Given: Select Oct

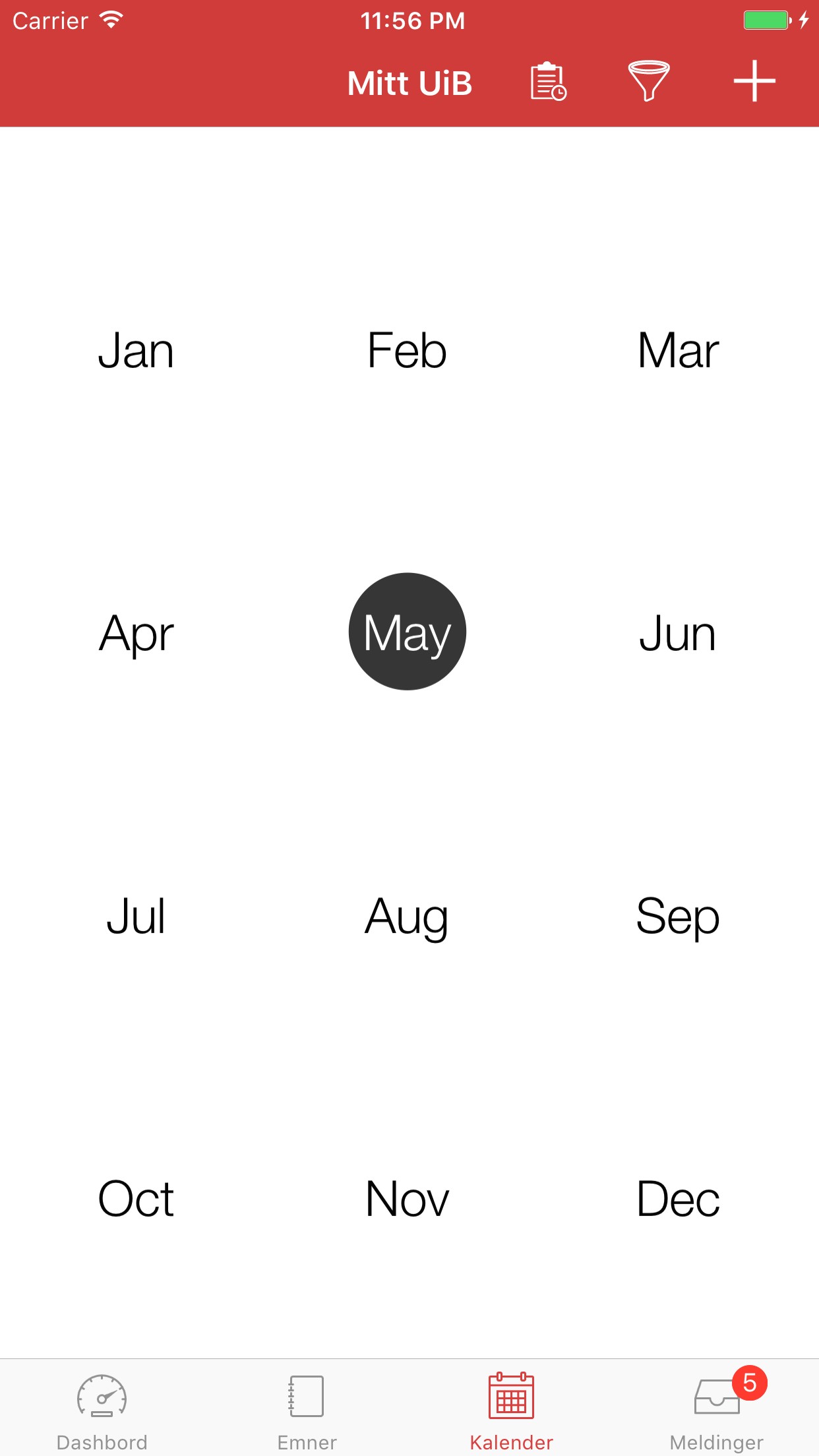Looking at the screenshot, I should [136, 1198].
